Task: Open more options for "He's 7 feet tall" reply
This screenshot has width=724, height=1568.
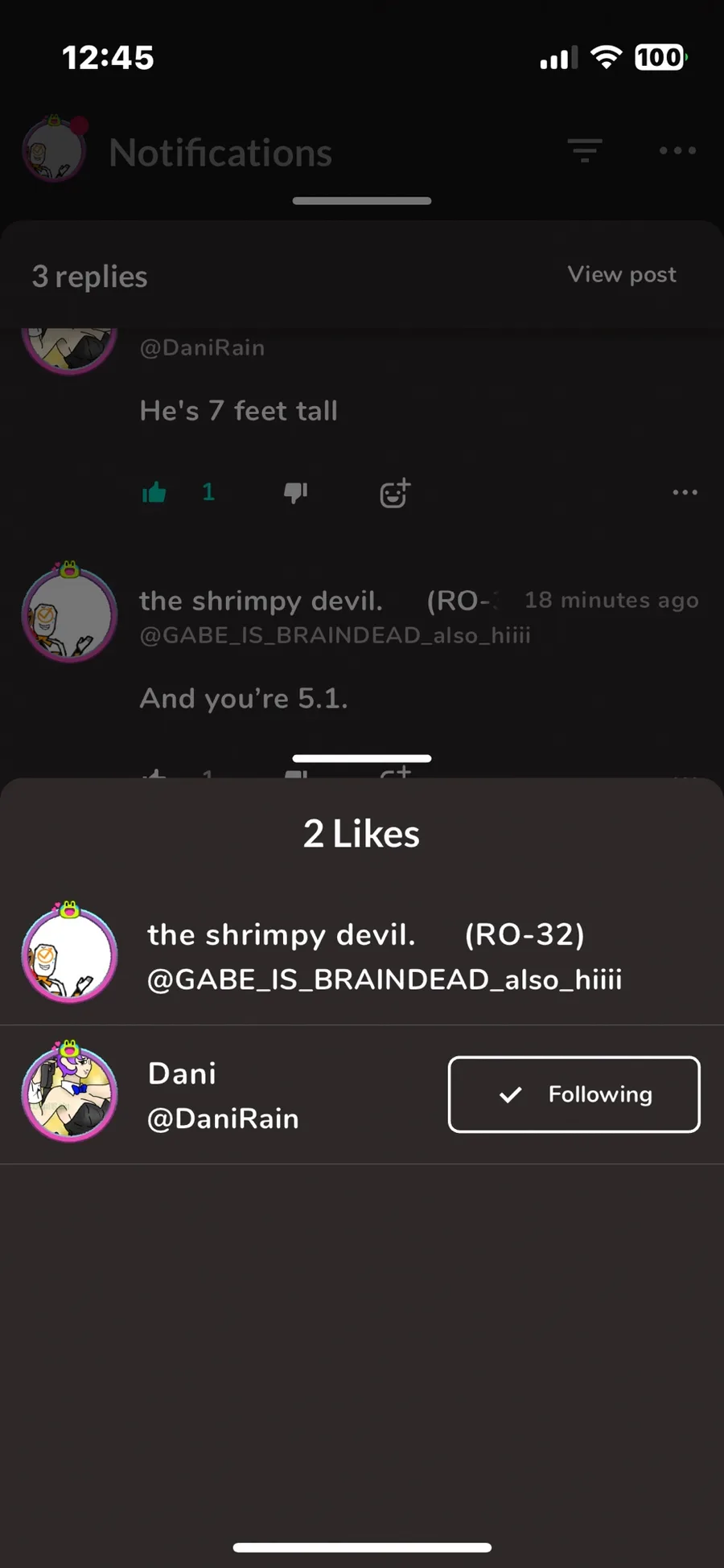Action: coord(685,492)
